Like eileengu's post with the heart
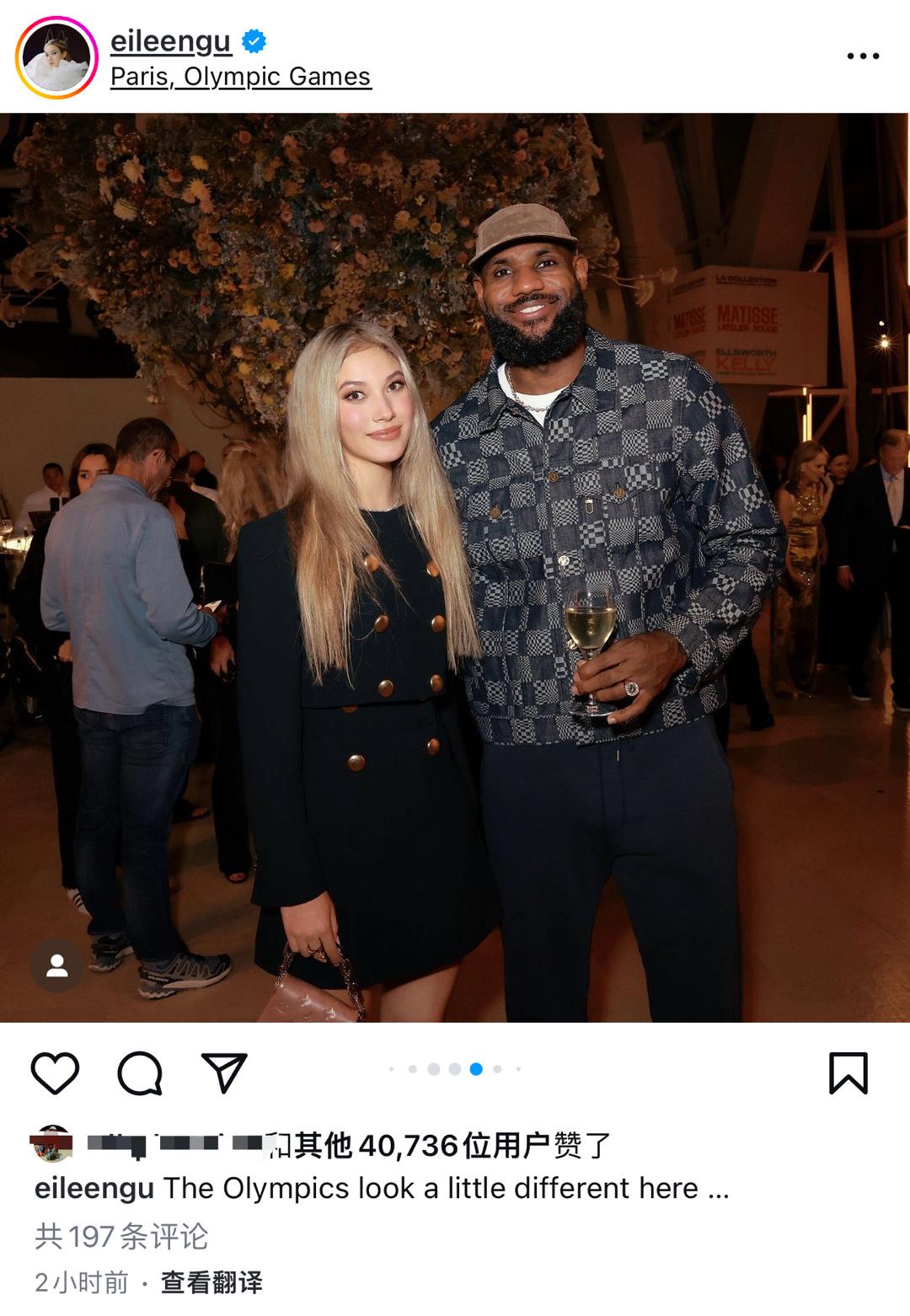Viewport: 910px width, 1316px height. coord(55,1073)
